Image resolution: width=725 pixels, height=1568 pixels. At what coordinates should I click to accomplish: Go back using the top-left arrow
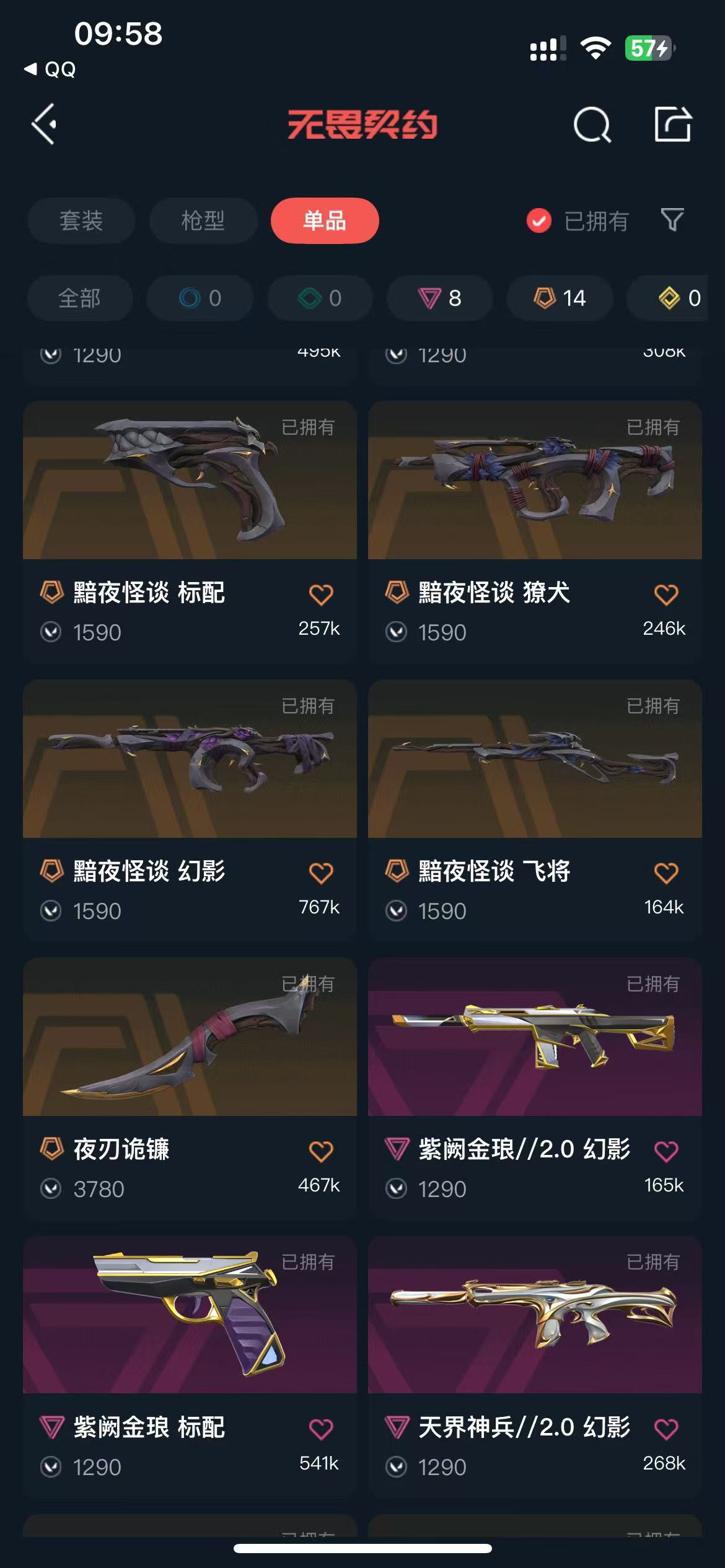click(44, 124)
